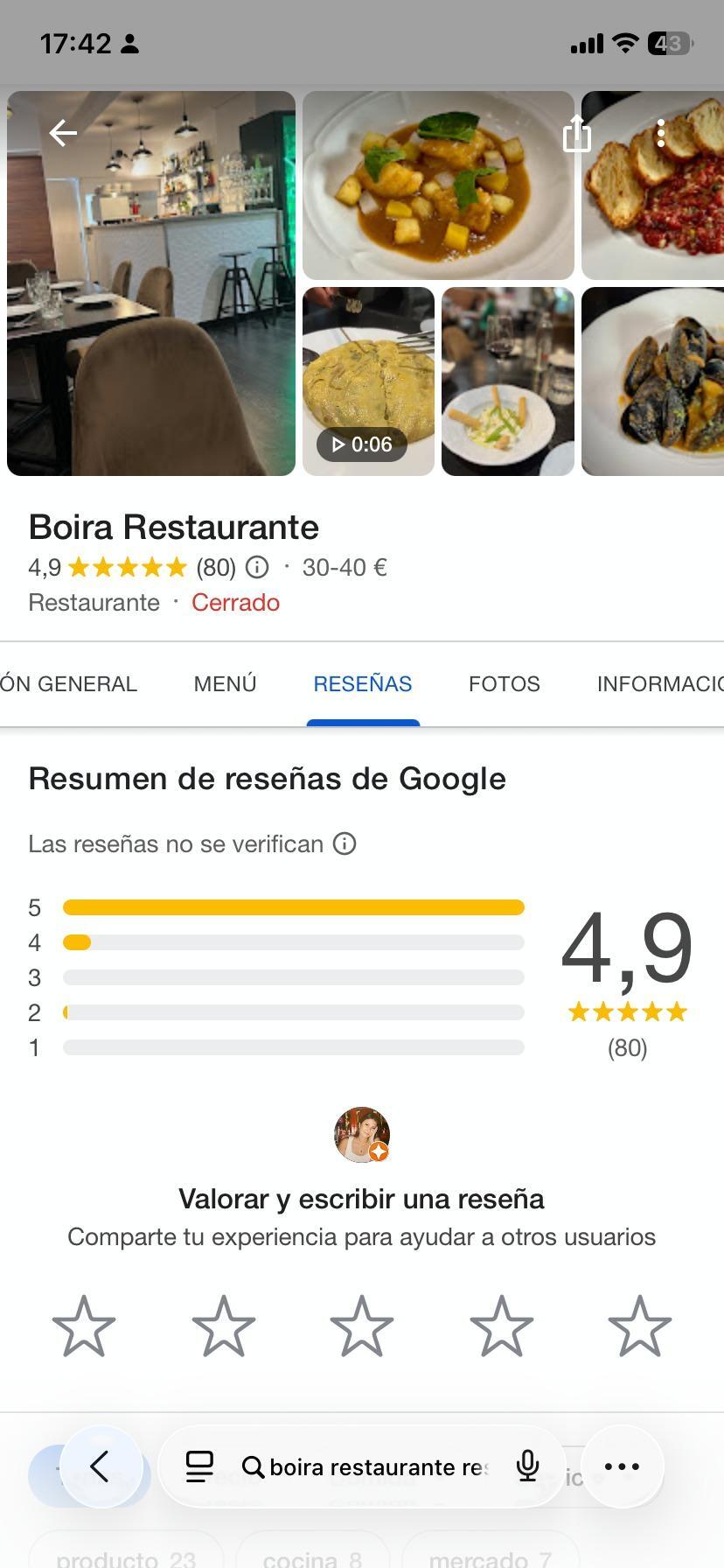Viewport: 724px width, 1568px height.
Task: Open info about unverified reviews
Action: click(345, 844)
